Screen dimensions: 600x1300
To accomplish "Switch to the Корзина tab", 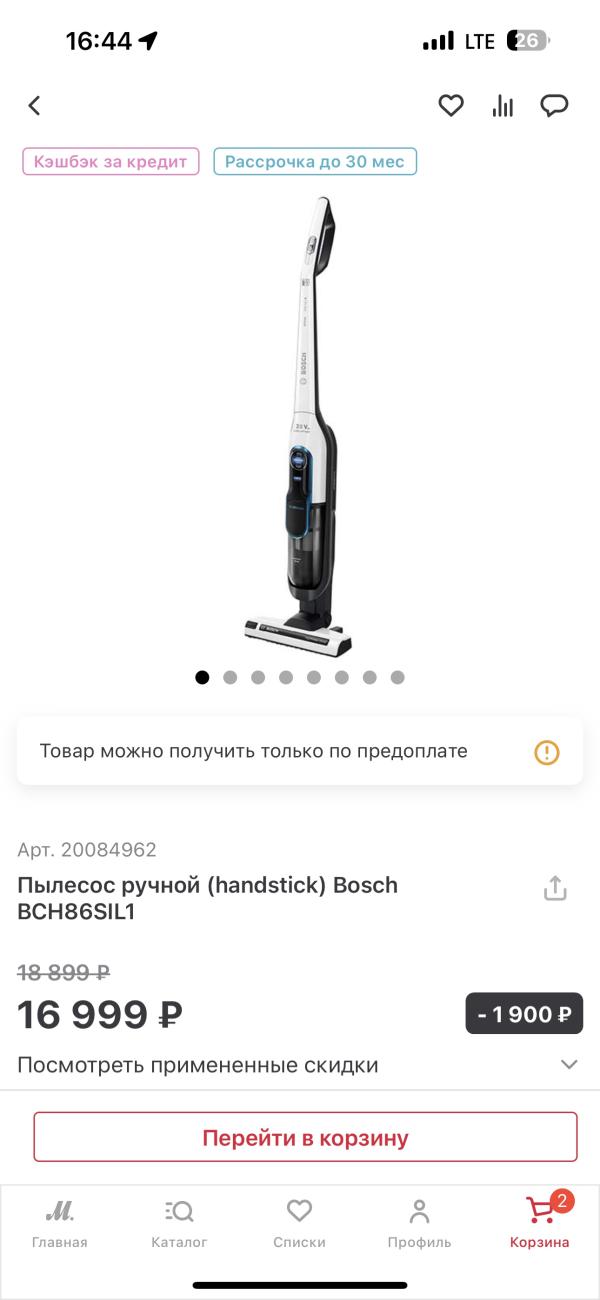I will pos(540,1223).
